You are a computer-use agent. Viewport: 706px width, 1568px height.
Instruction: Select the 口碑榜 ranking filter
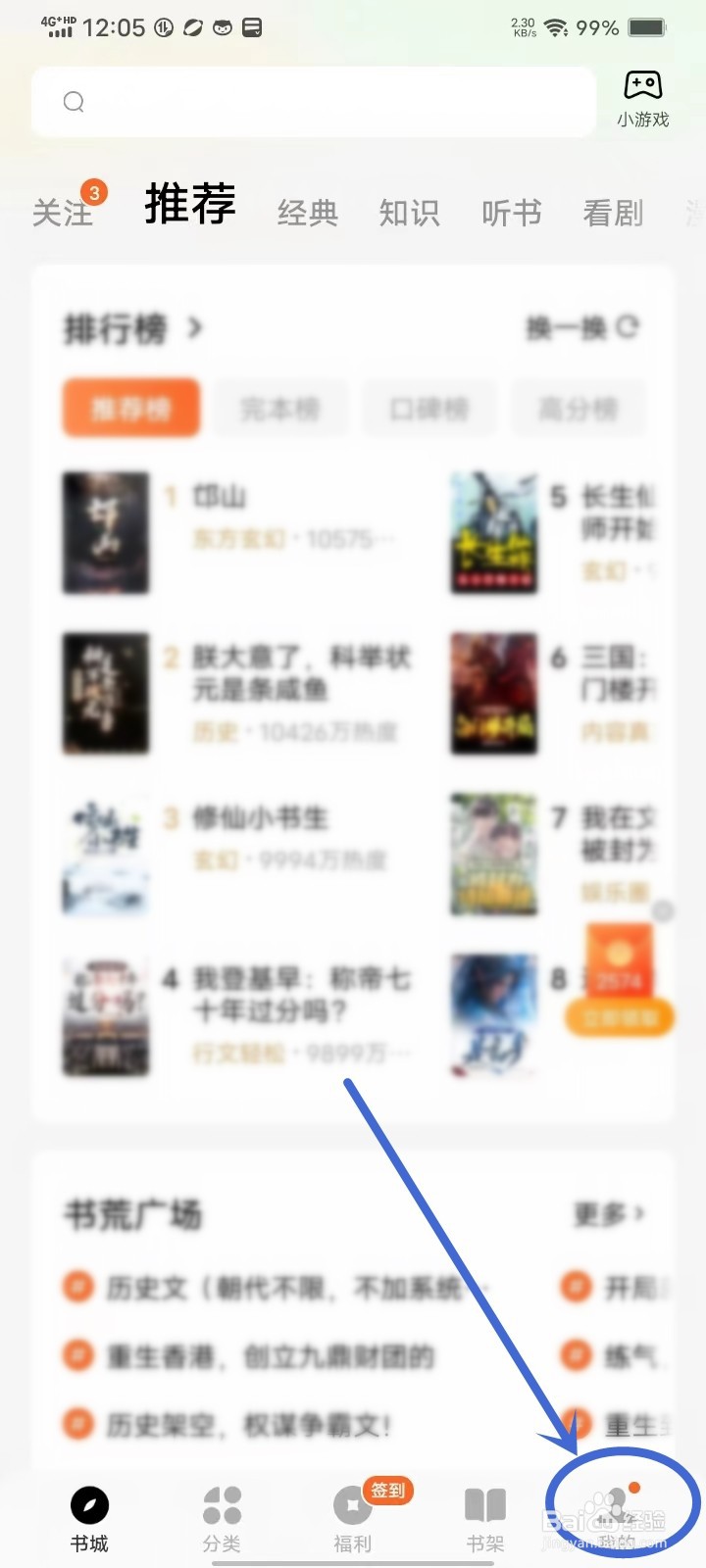(429, 408)
